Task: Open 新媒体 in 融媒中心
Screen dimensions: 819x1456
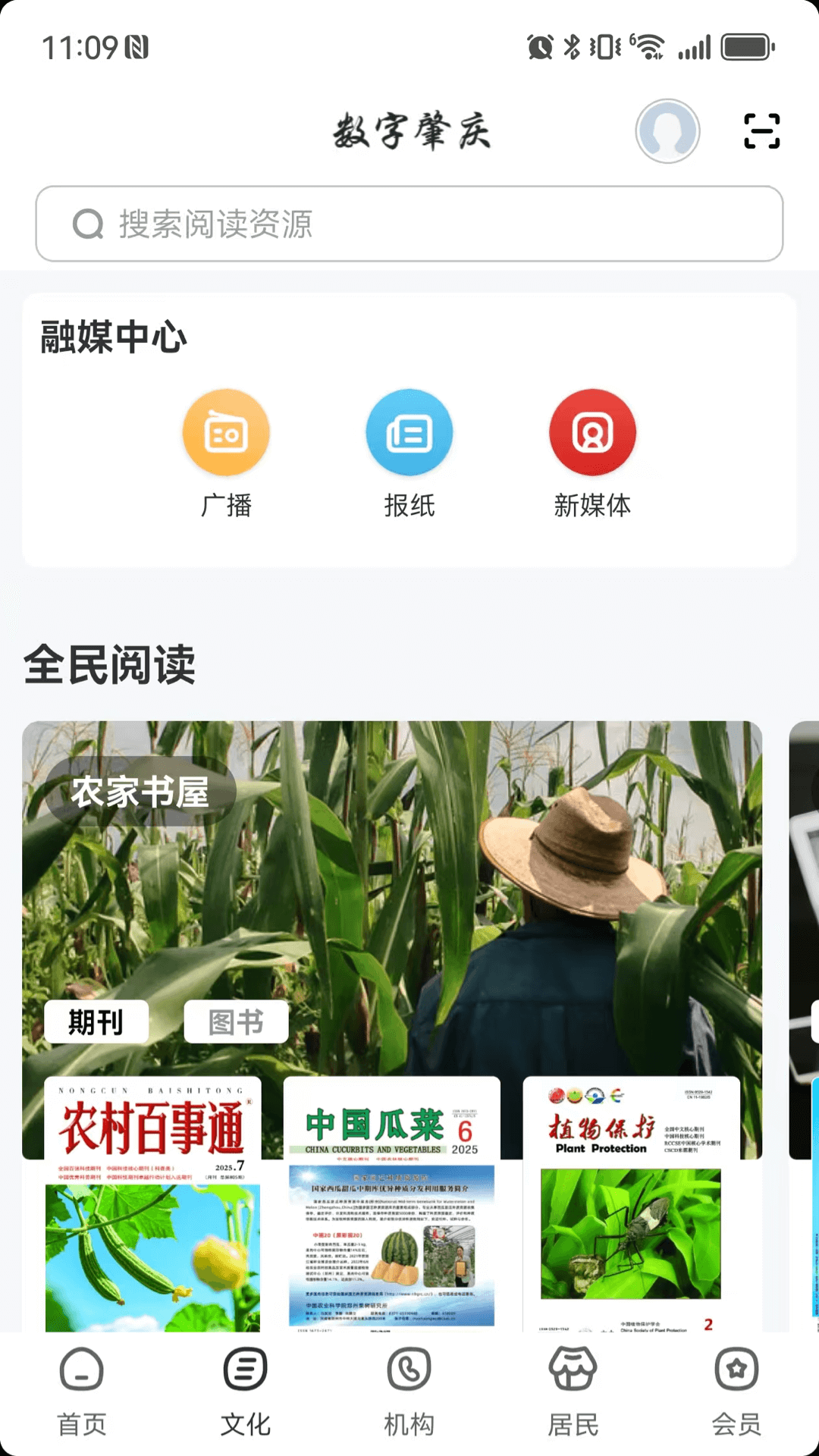Action: tap(592, 452)
